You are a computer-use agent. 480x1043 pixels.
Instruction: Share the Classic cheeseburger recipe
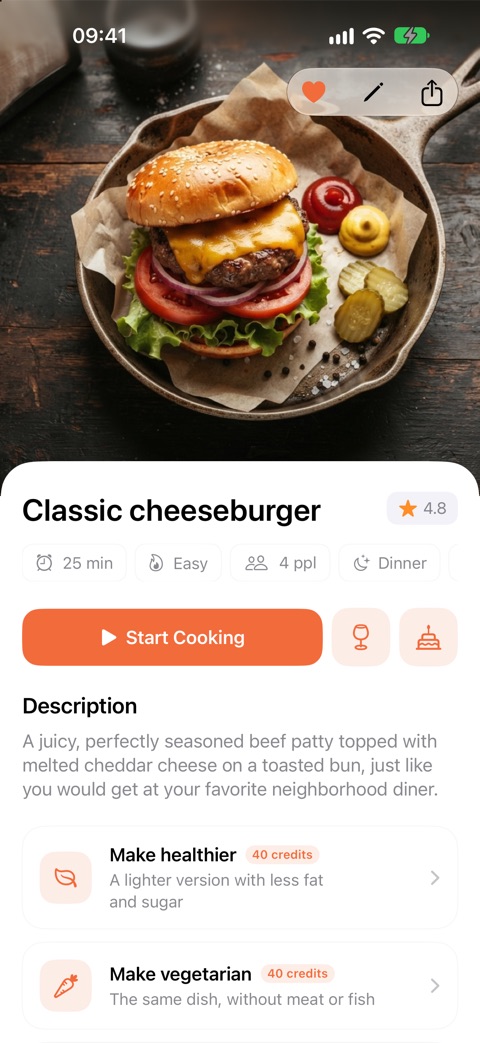click(x=431, y=92)
